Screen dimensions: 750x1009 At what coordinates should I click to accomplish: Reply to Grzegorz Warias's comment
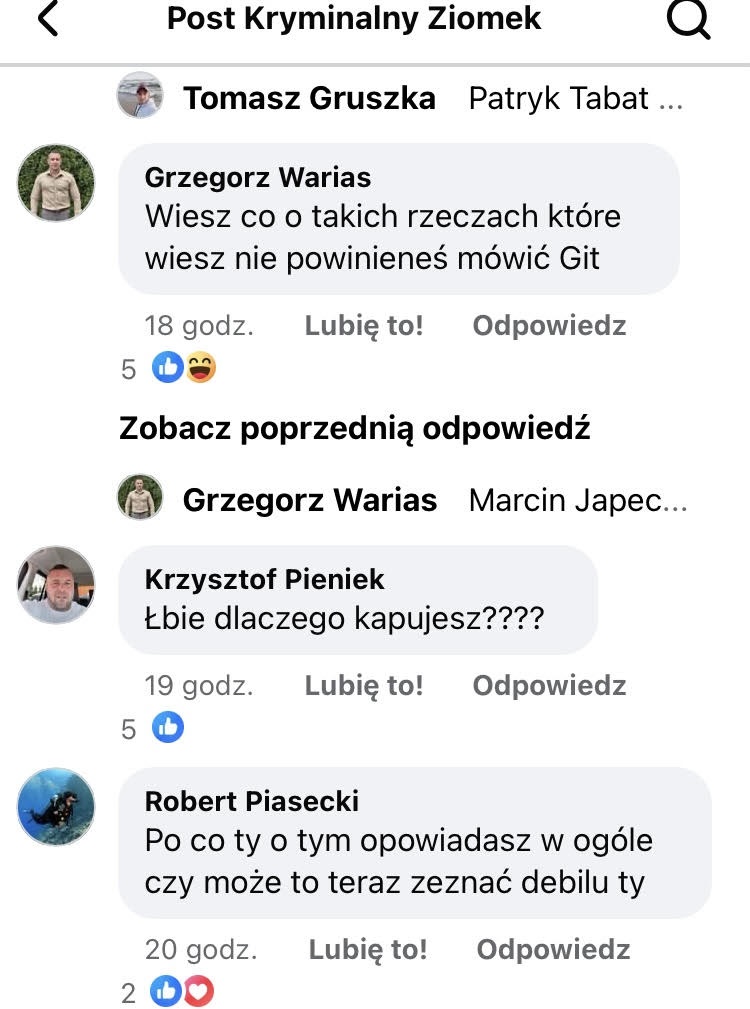pyautogui.click(x=549, y=325)
